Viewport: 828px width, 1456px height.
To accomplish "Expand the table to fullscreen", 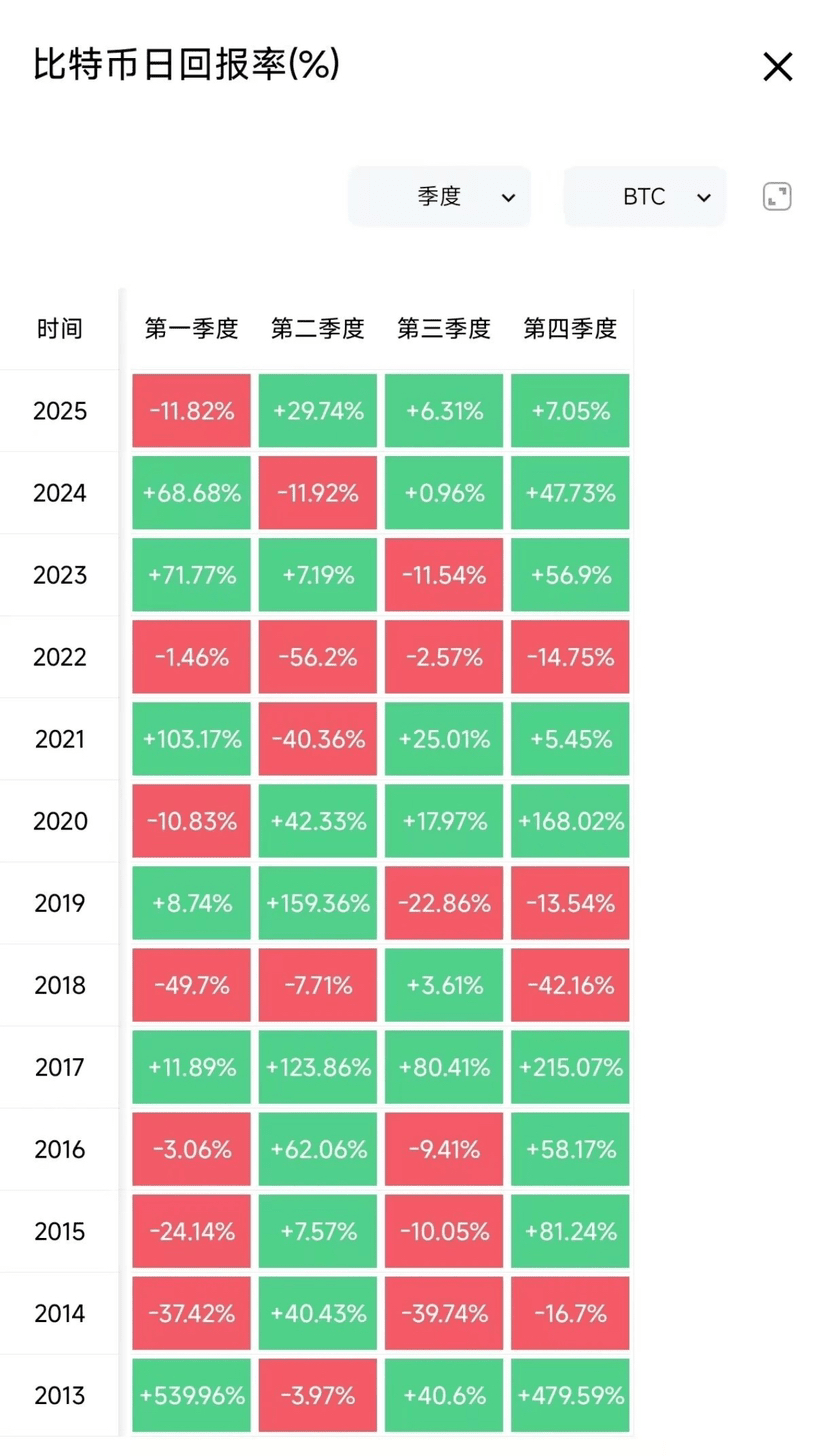I will (777, 197).
